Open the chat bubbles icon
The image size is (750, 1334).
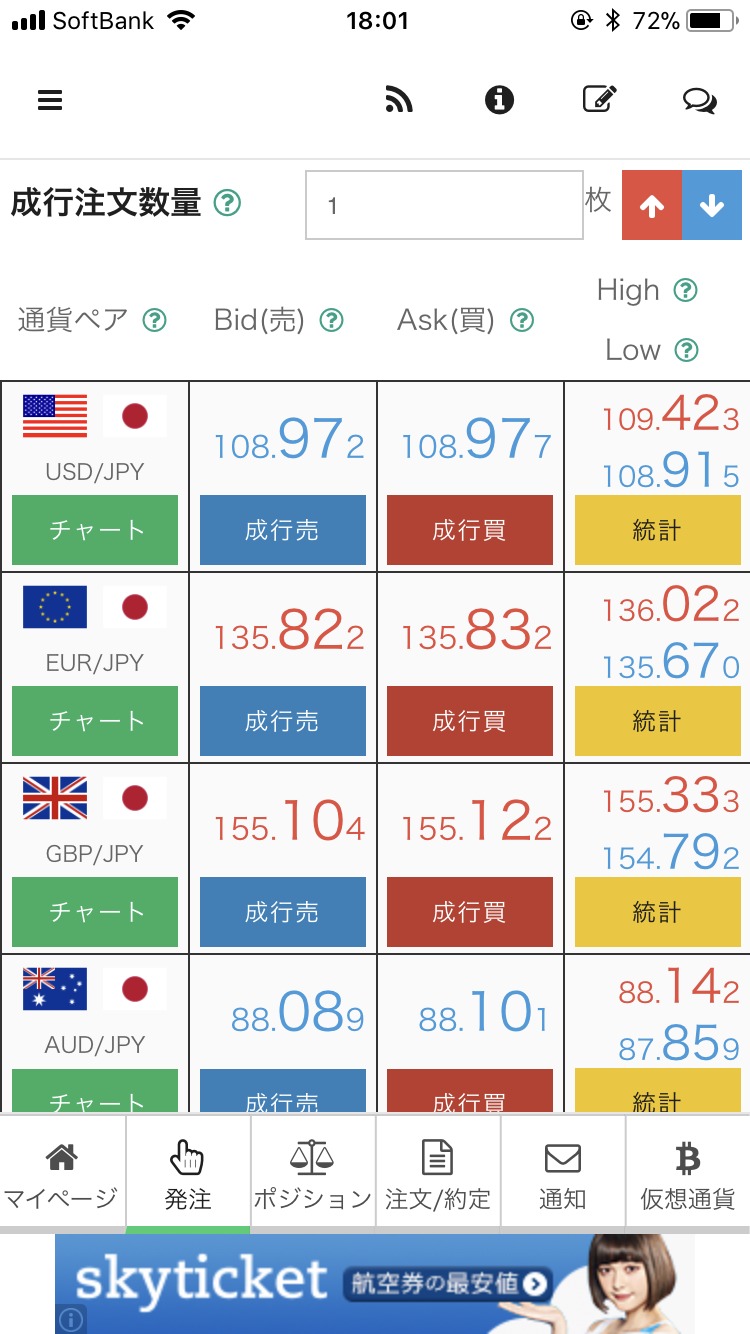699,100
